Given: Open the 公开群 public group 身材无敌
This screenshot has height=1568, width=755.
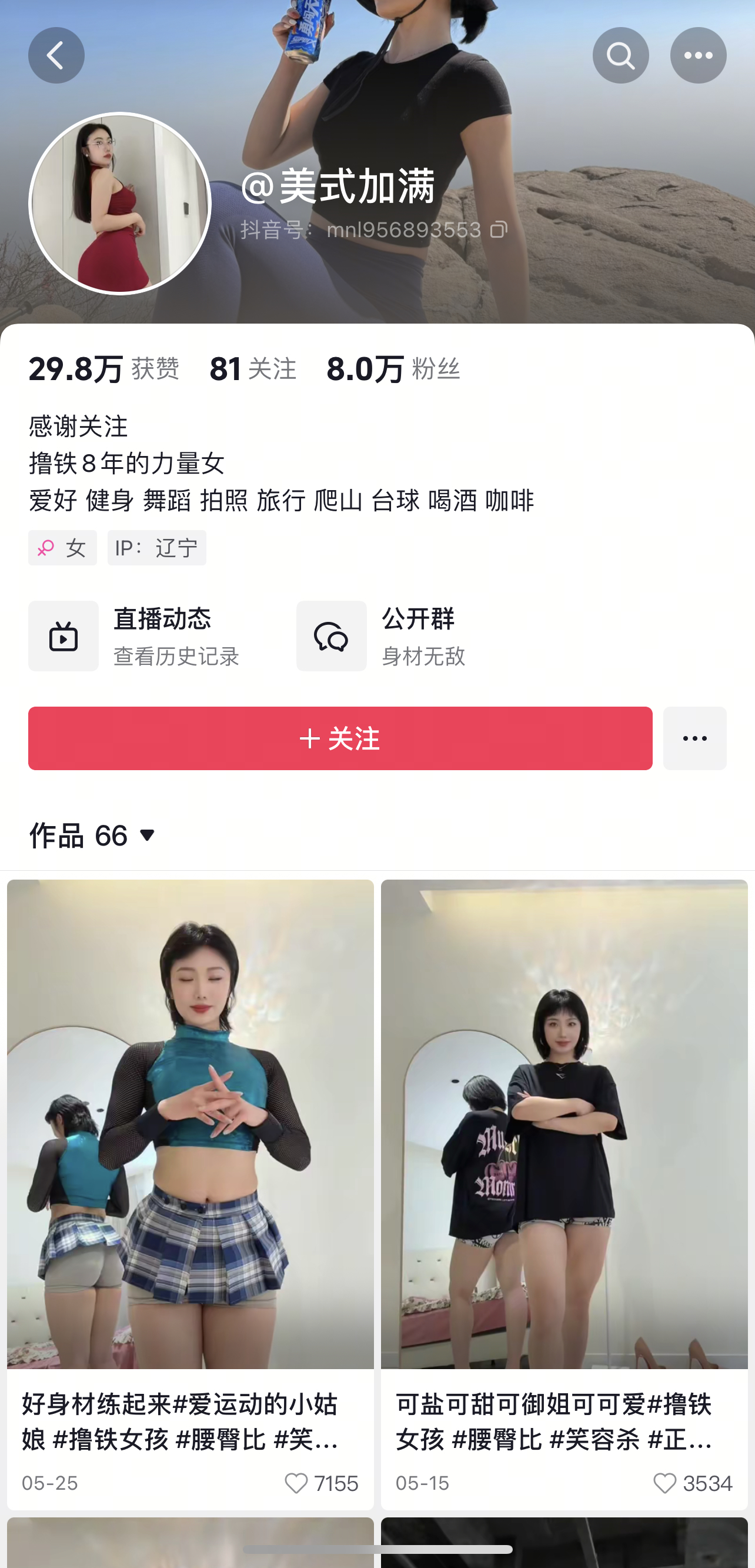Looking at the screenshot, I should [382, 636].
